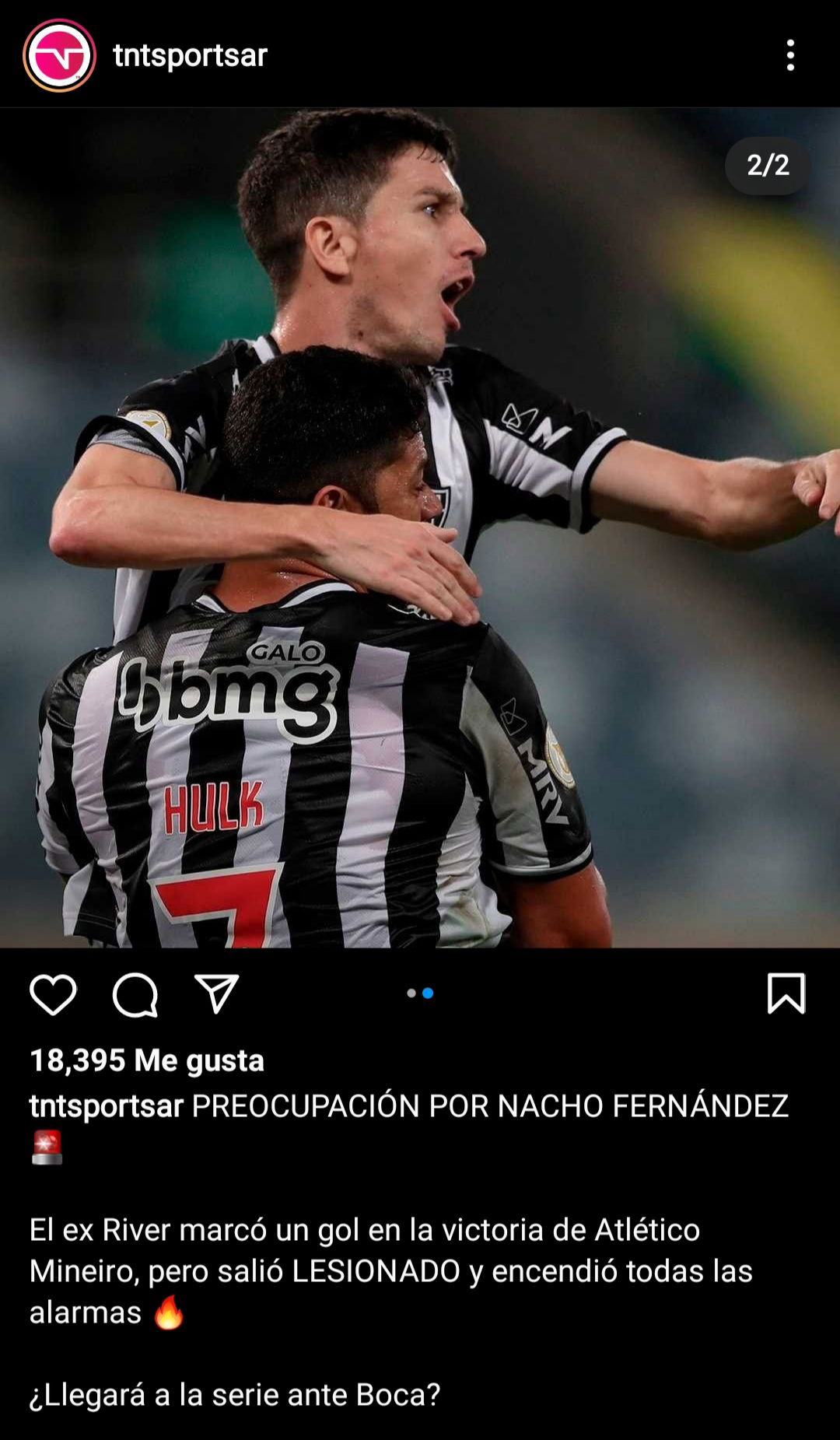Tap the Hulk and Nacho photo

pyautogui.click(x=420, y=527)
